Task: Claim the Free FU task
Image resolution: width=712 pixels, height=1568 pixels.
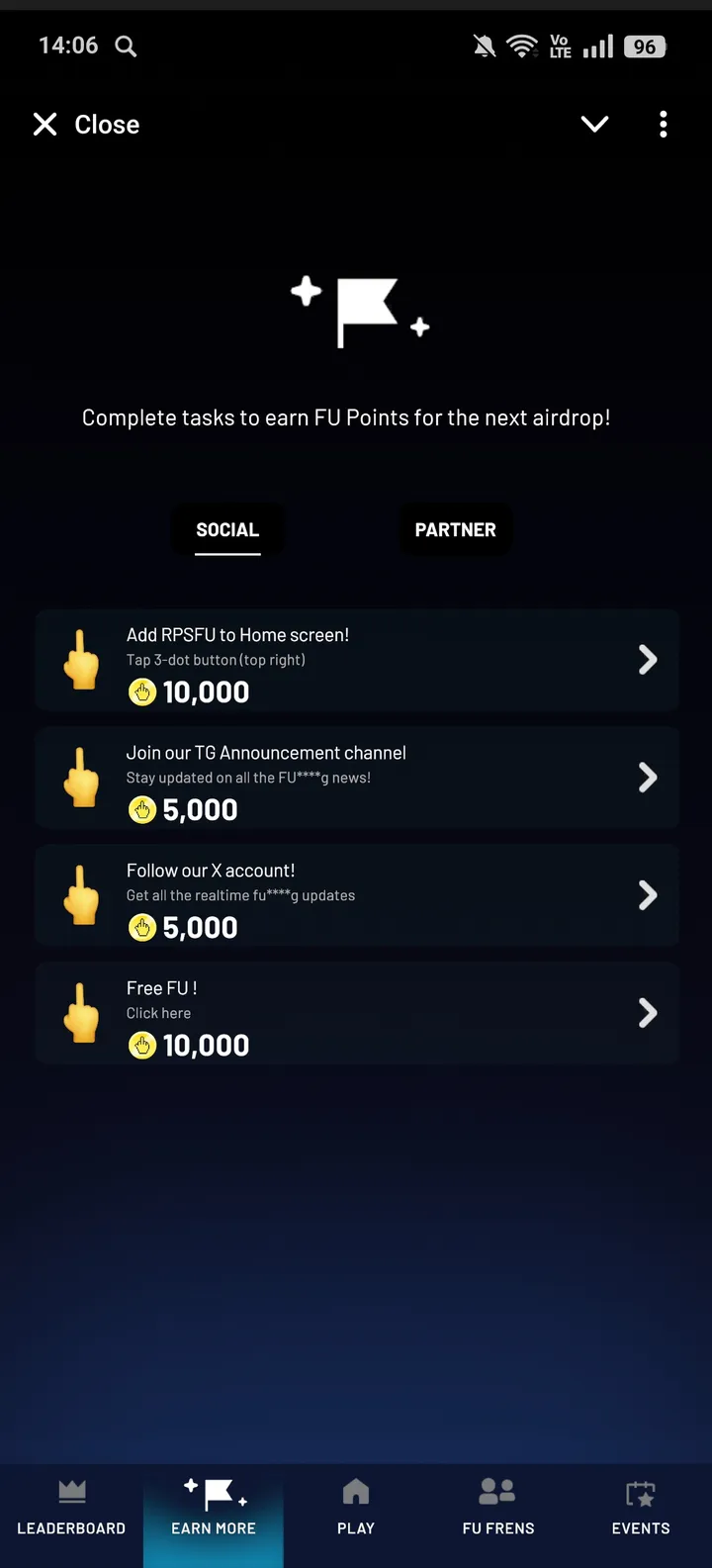Action: point(356,1014)
